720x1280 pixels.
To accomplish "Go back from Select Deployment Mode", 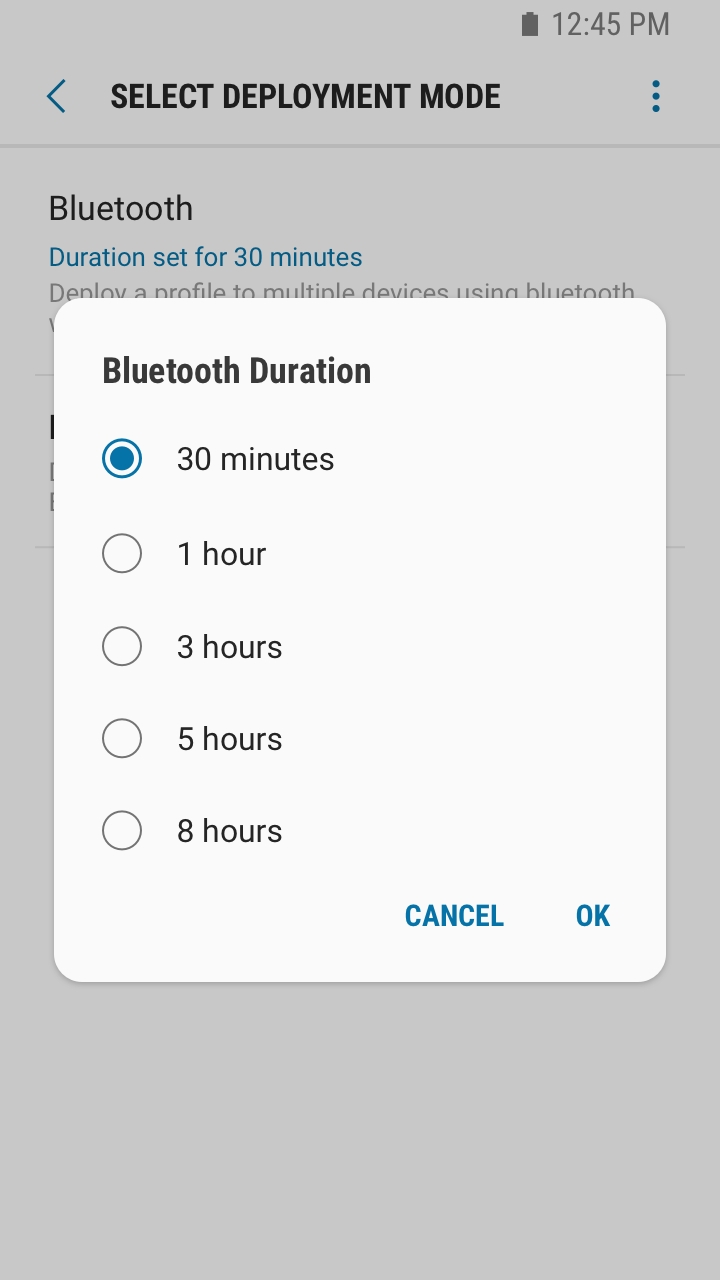I will [x=57, y=97].
